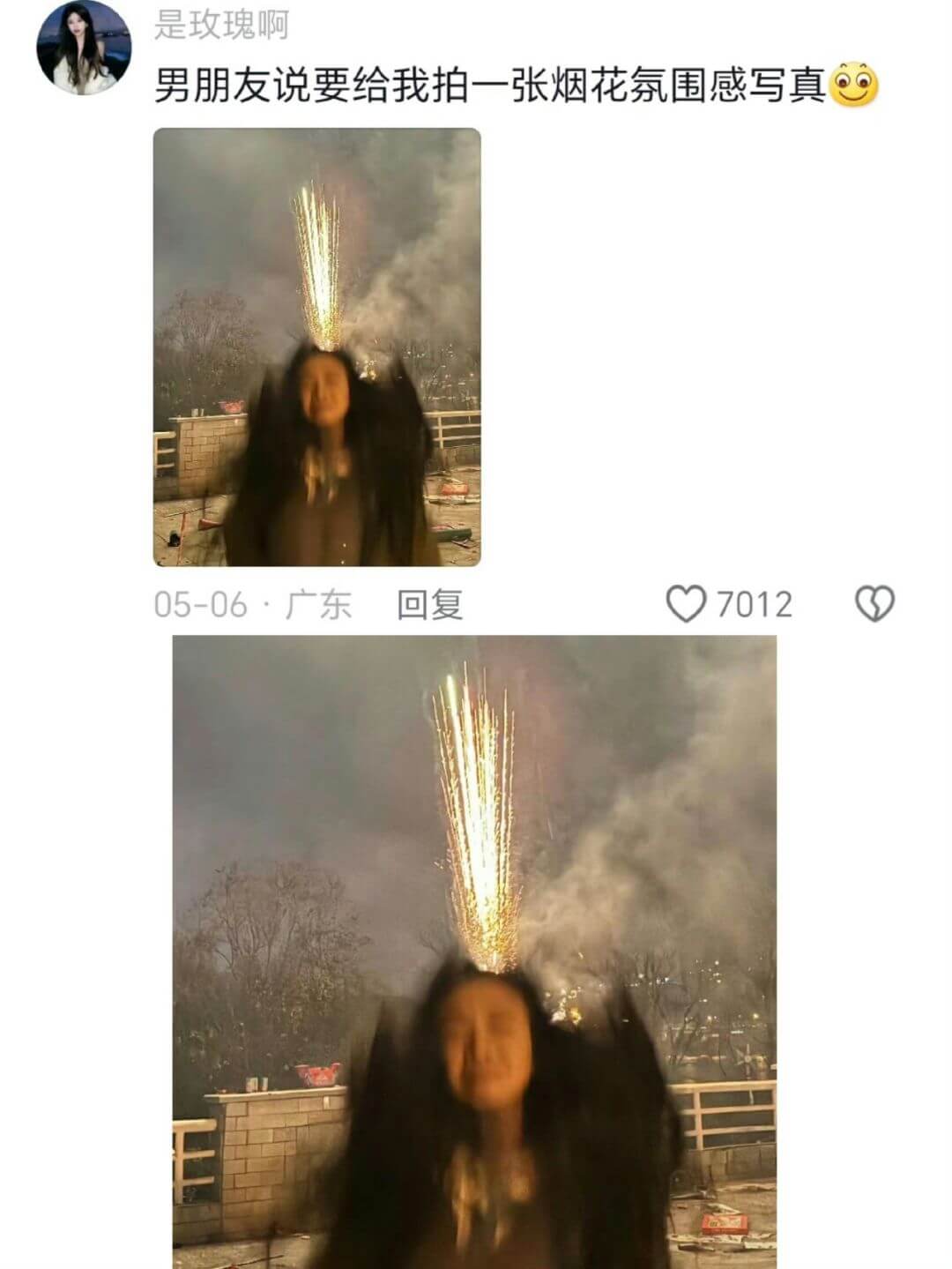952x1269 pixels.
Task: Open the profile by tapping username 是玫瑰啊
Action: (224, 26)
